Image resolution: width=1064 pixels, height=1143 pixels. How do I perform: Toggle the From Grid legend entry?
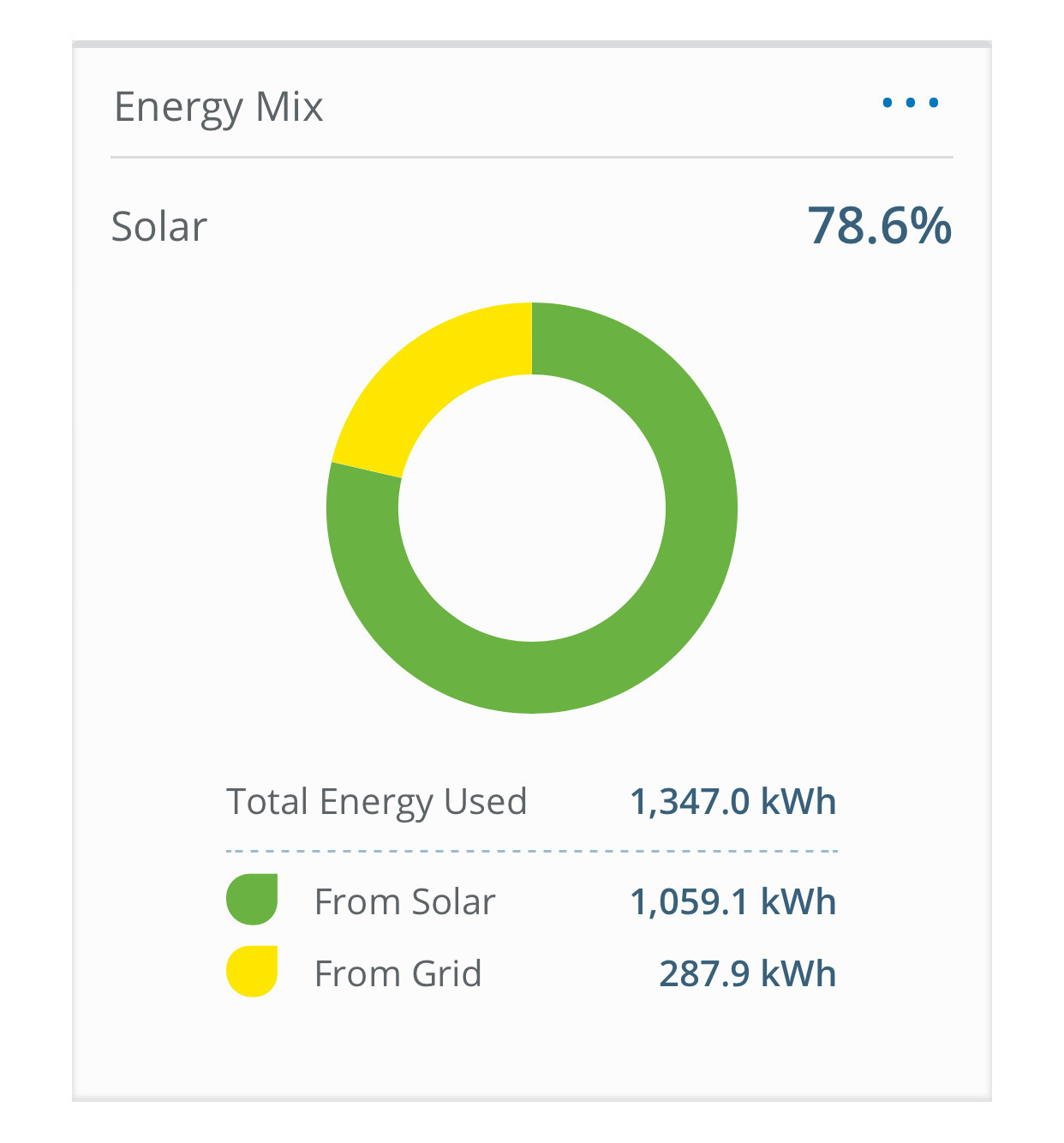(x=398, y=972)
